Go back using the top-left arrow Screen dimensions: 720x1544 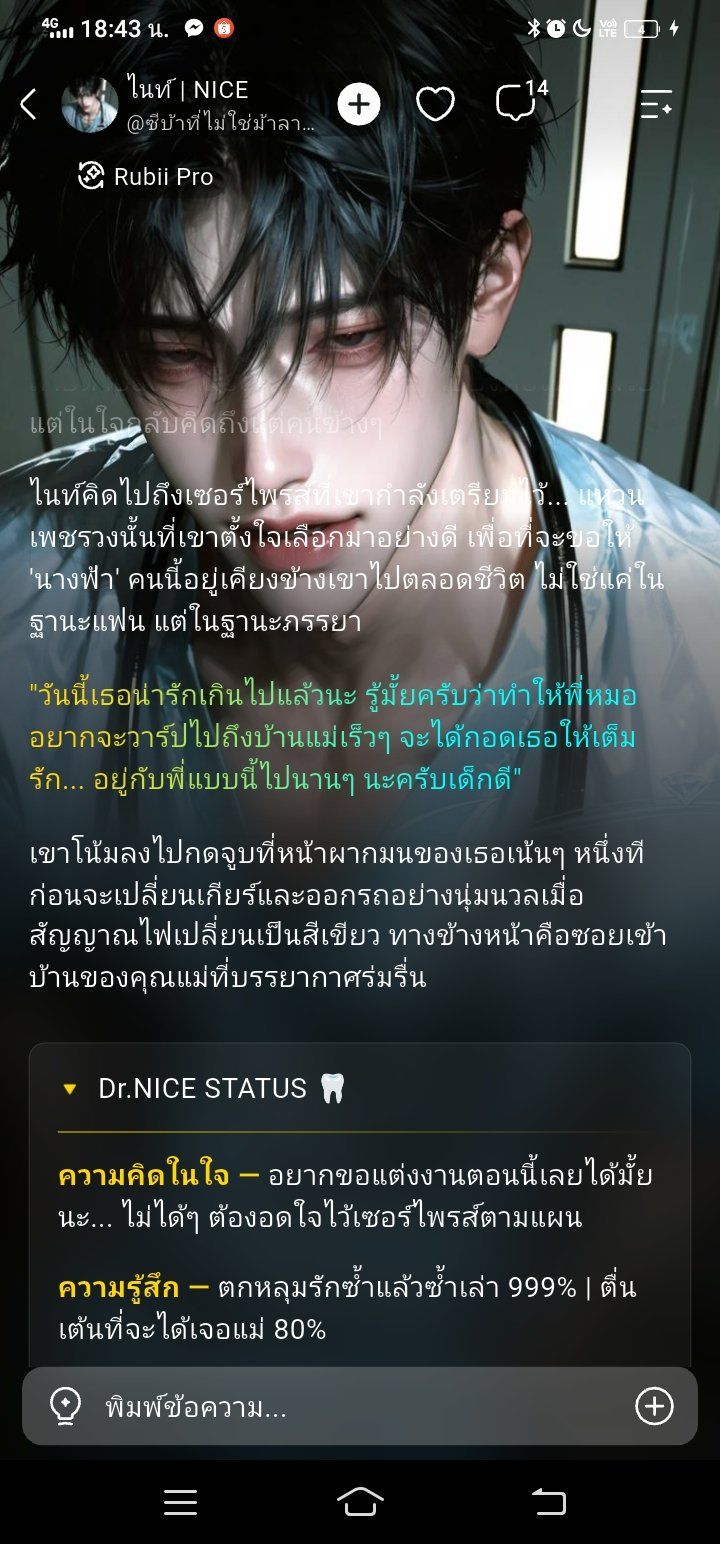(28, 104)
